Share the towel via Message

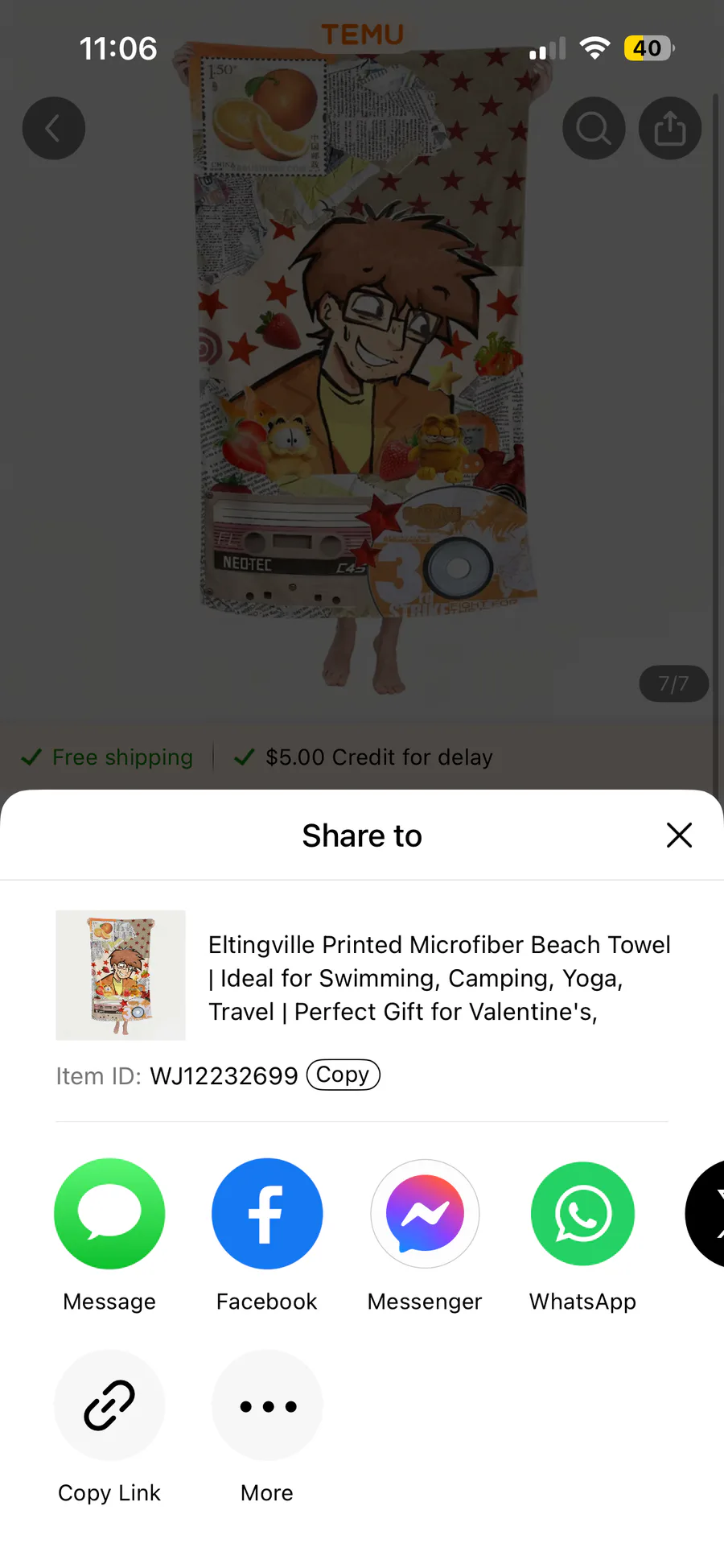point(109,1214)
